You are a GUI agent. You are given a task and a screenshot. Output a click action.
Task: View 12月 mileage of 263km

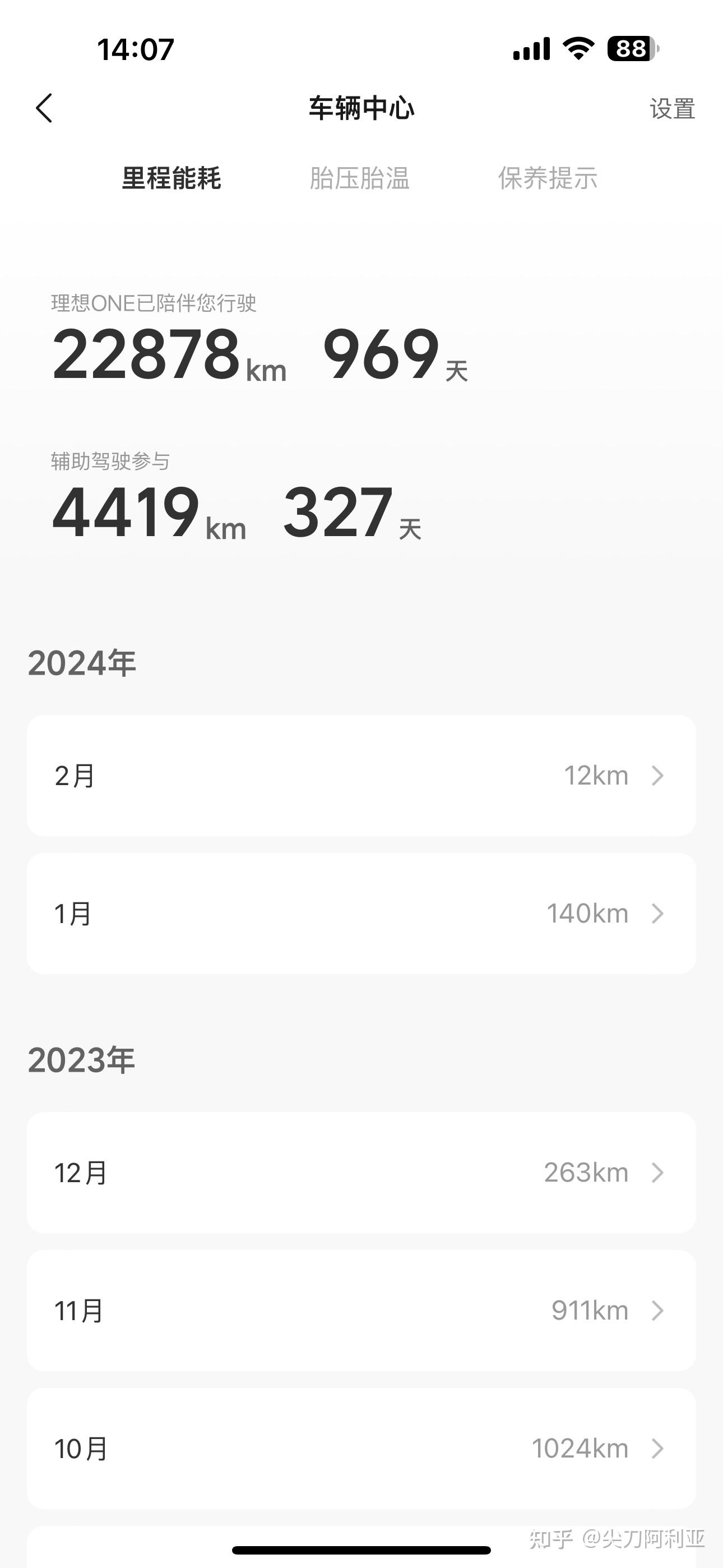click(361, 1172)
